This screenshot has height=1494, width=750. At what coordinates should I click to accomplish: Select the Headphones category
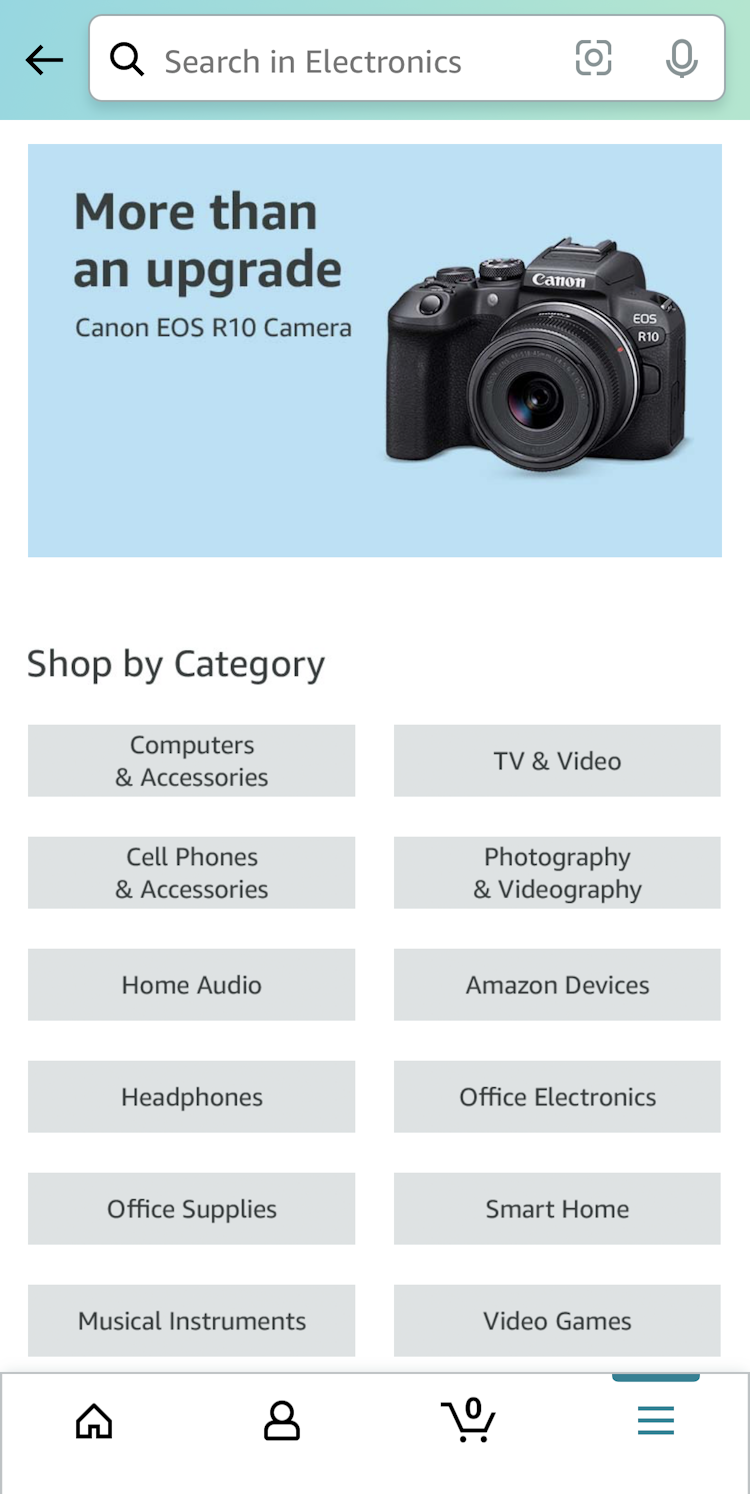click(x=191, y=1097)
